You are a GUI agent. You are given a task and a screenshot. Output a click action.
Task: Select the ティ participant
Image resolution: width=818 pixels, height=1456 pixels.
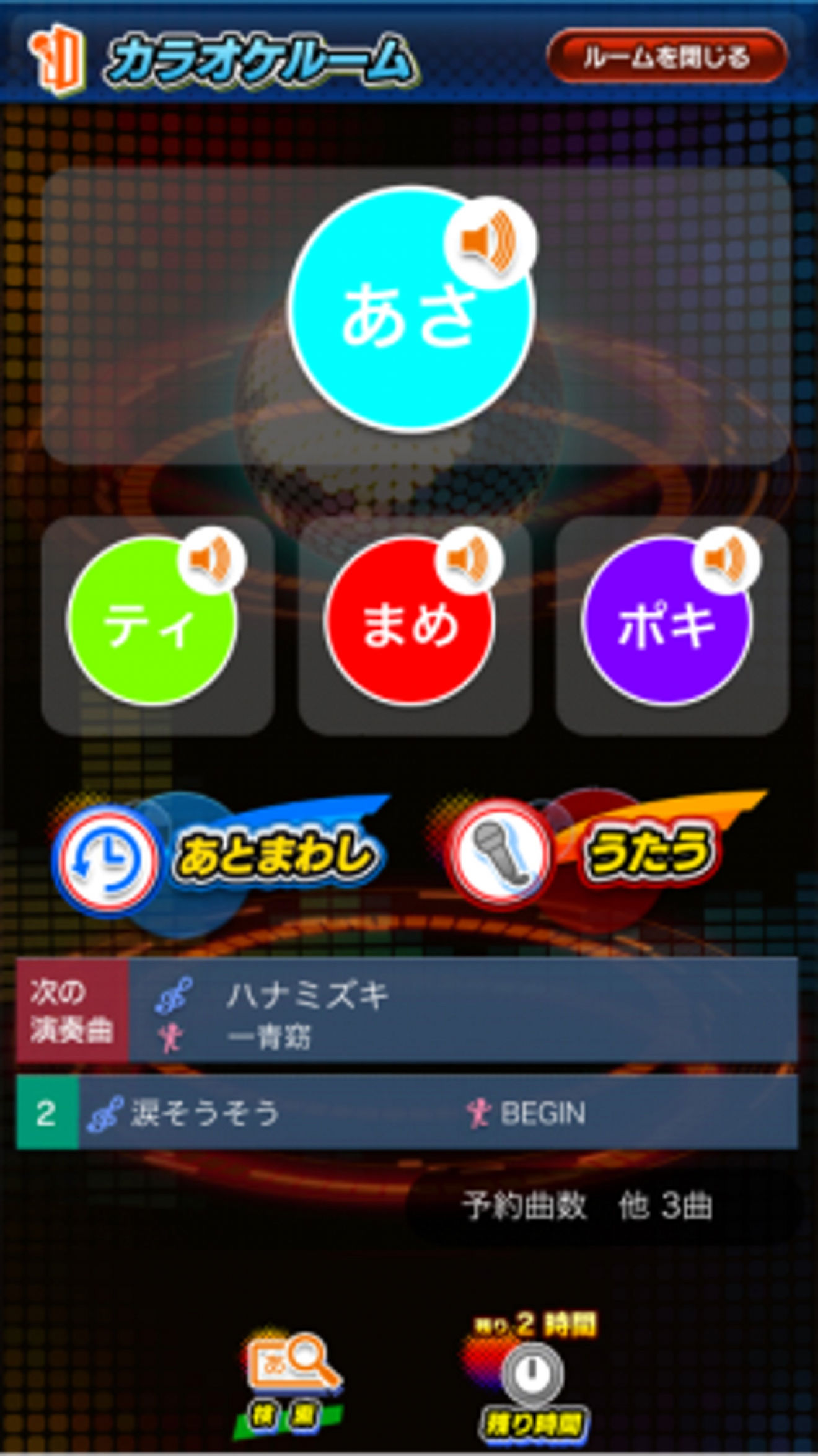click(152, 620)
